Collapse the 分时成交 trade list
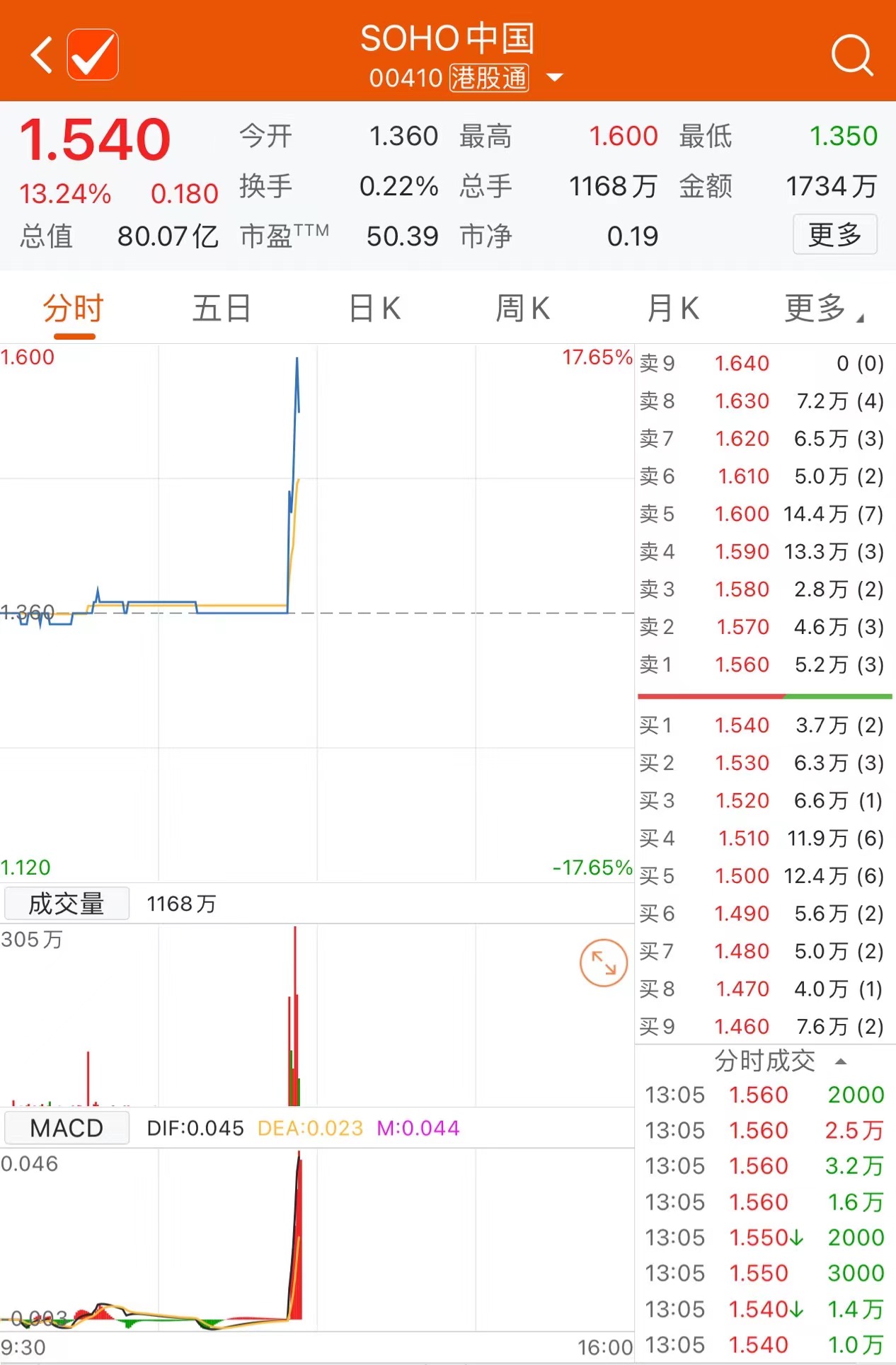Viewport: 896px width, 1365px height. click(840, 1061)
